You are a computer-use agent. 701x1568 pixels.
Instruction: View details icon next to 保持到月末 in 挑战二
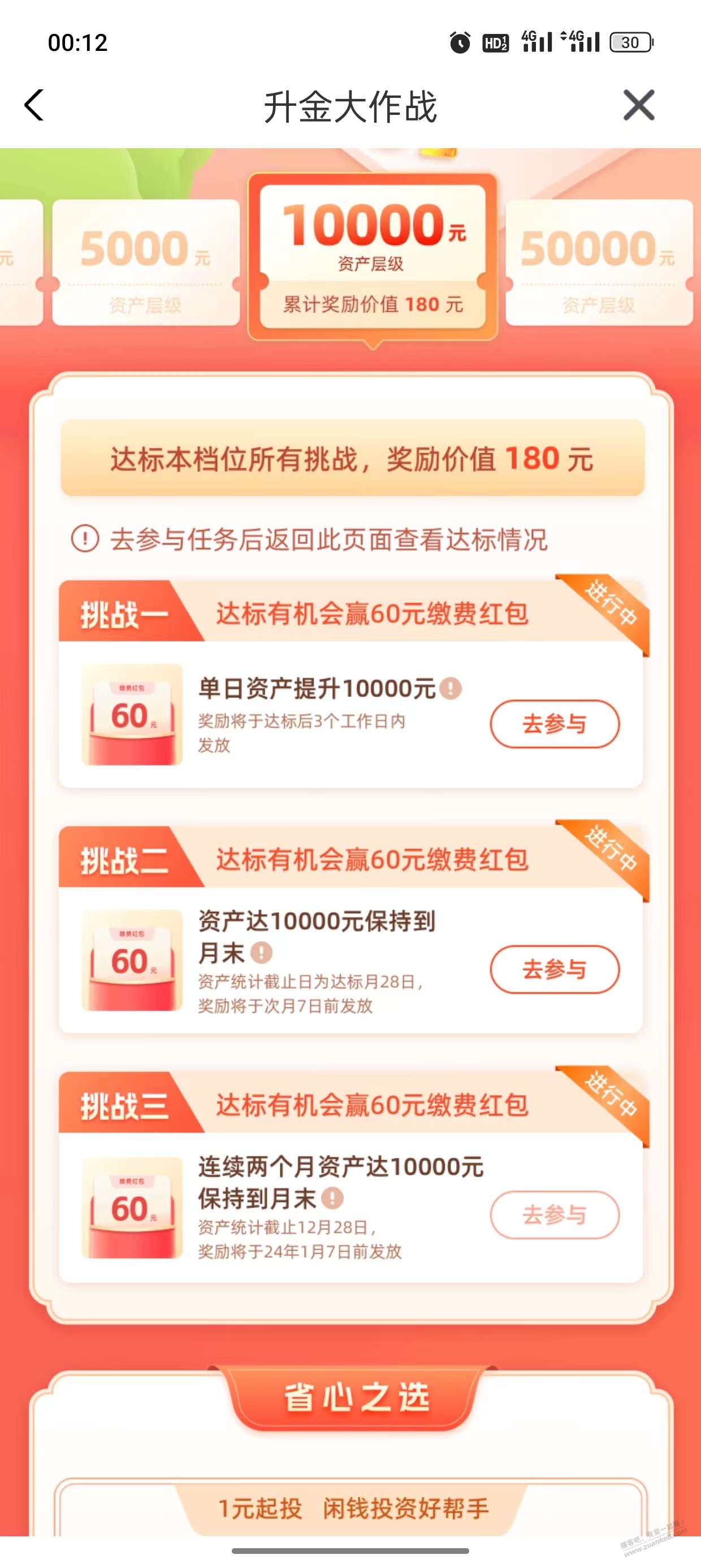[262, 952]
